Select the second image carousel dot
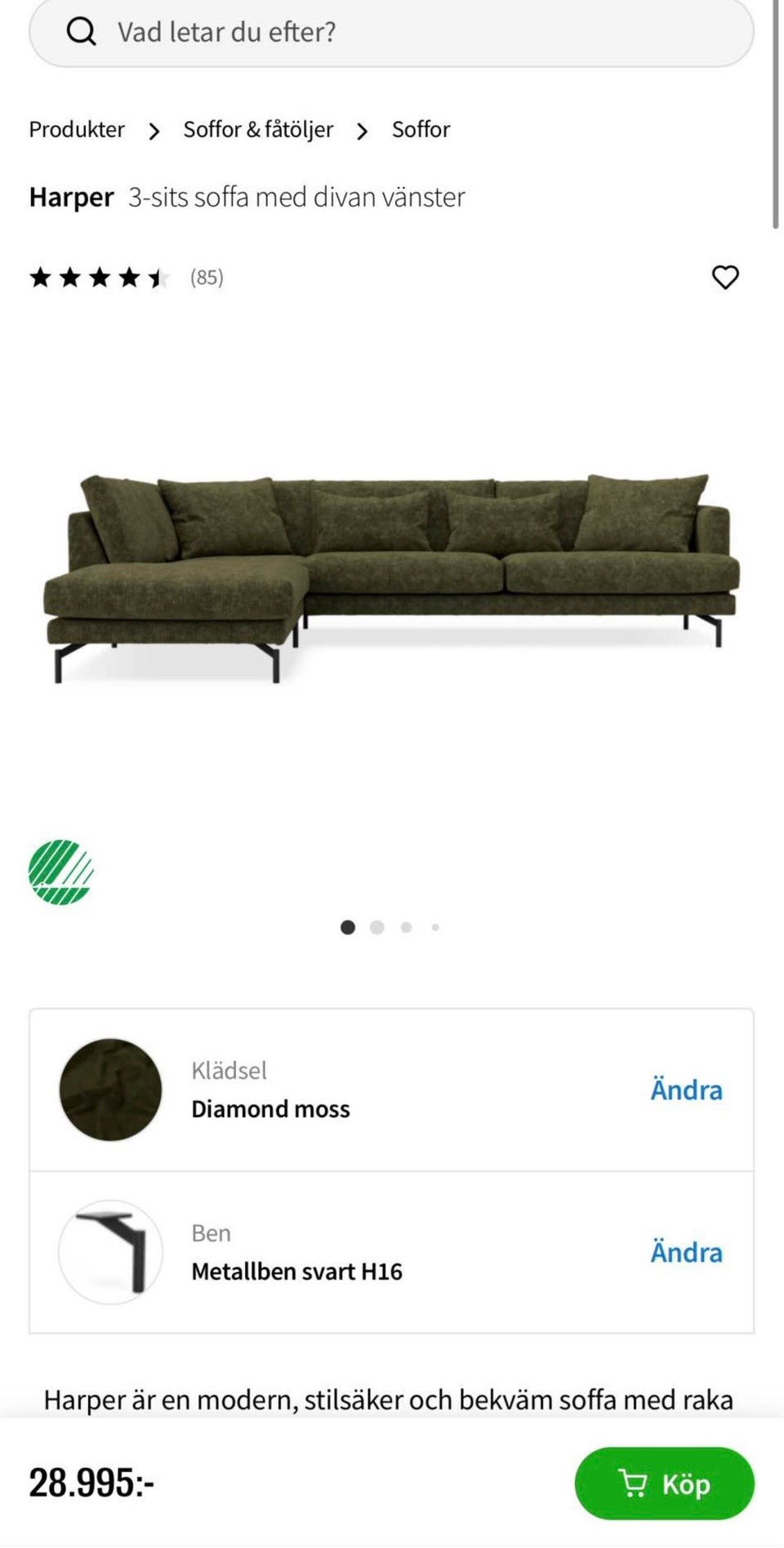 coord(376,927)
